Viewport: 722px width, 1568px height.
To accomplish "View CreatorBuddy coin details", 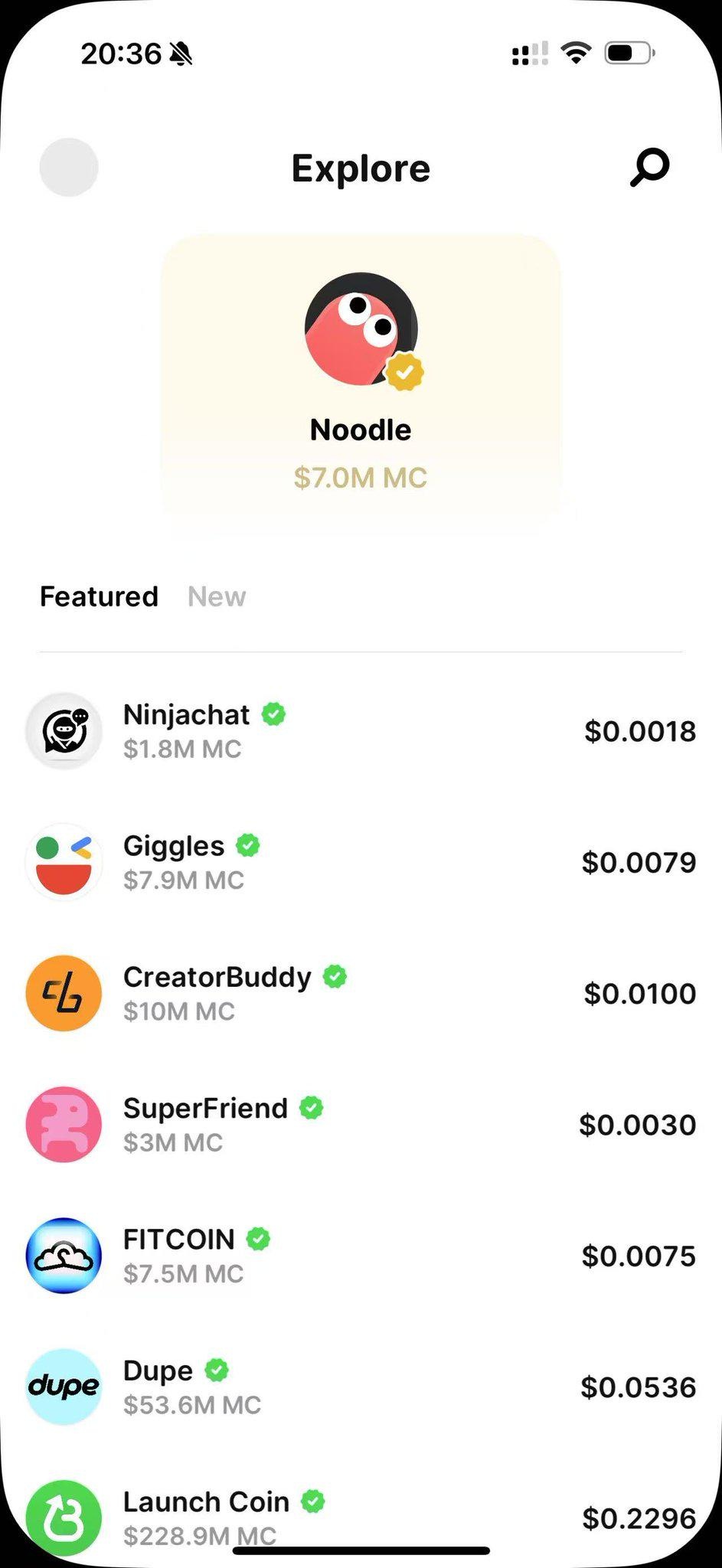I will 360,993.
